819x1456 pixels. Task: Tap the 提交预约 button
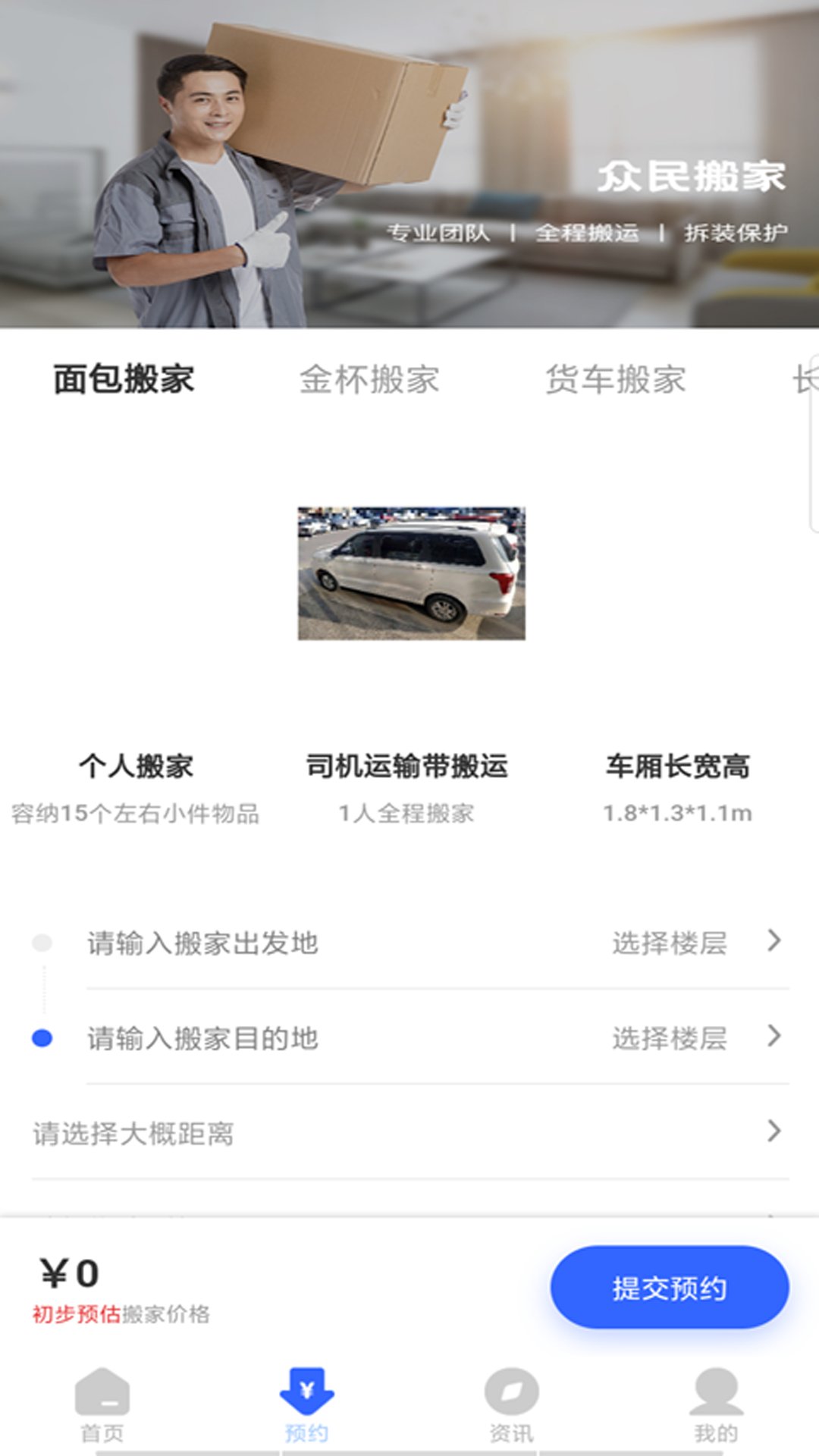670,1288
